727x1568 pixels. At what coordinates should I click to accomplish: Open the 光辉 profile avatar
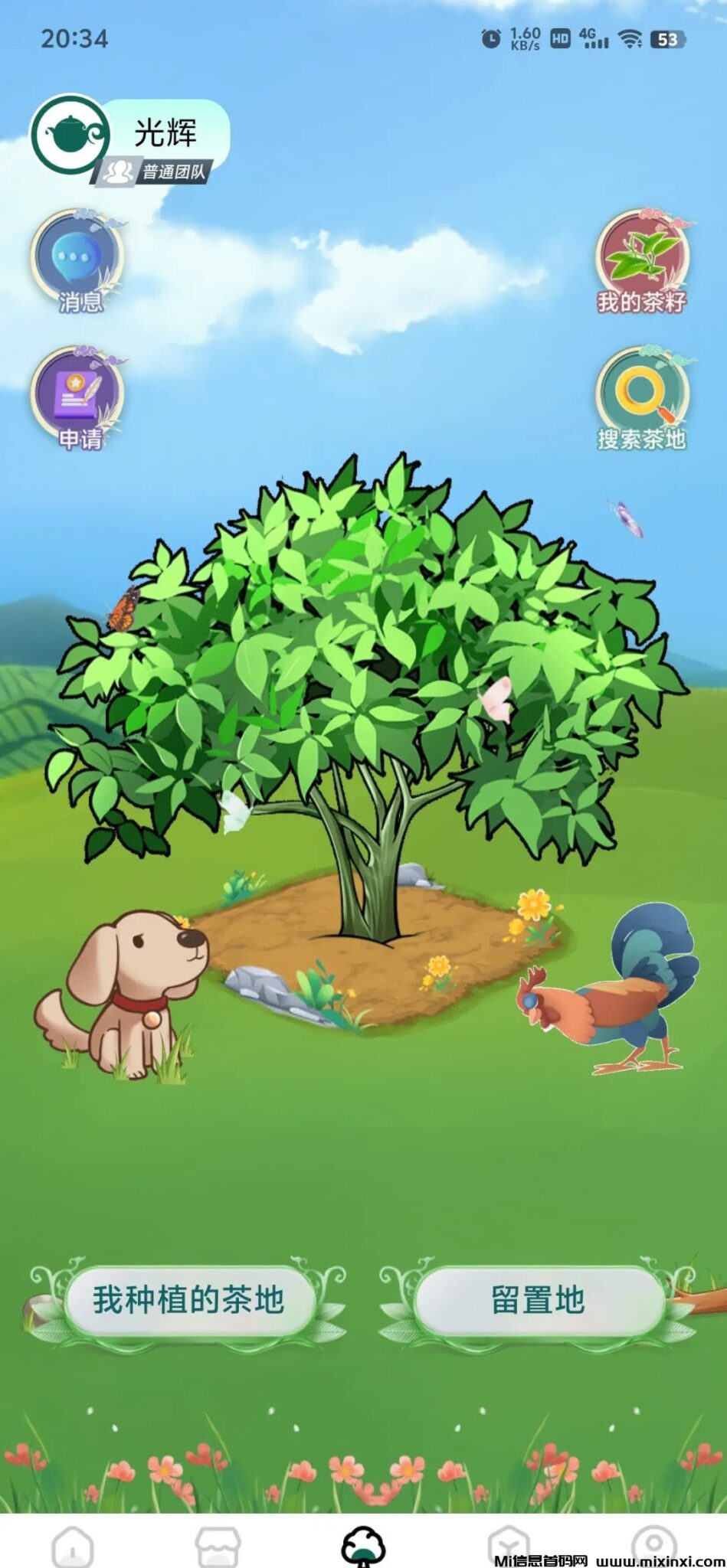click(x=70, y=135)
